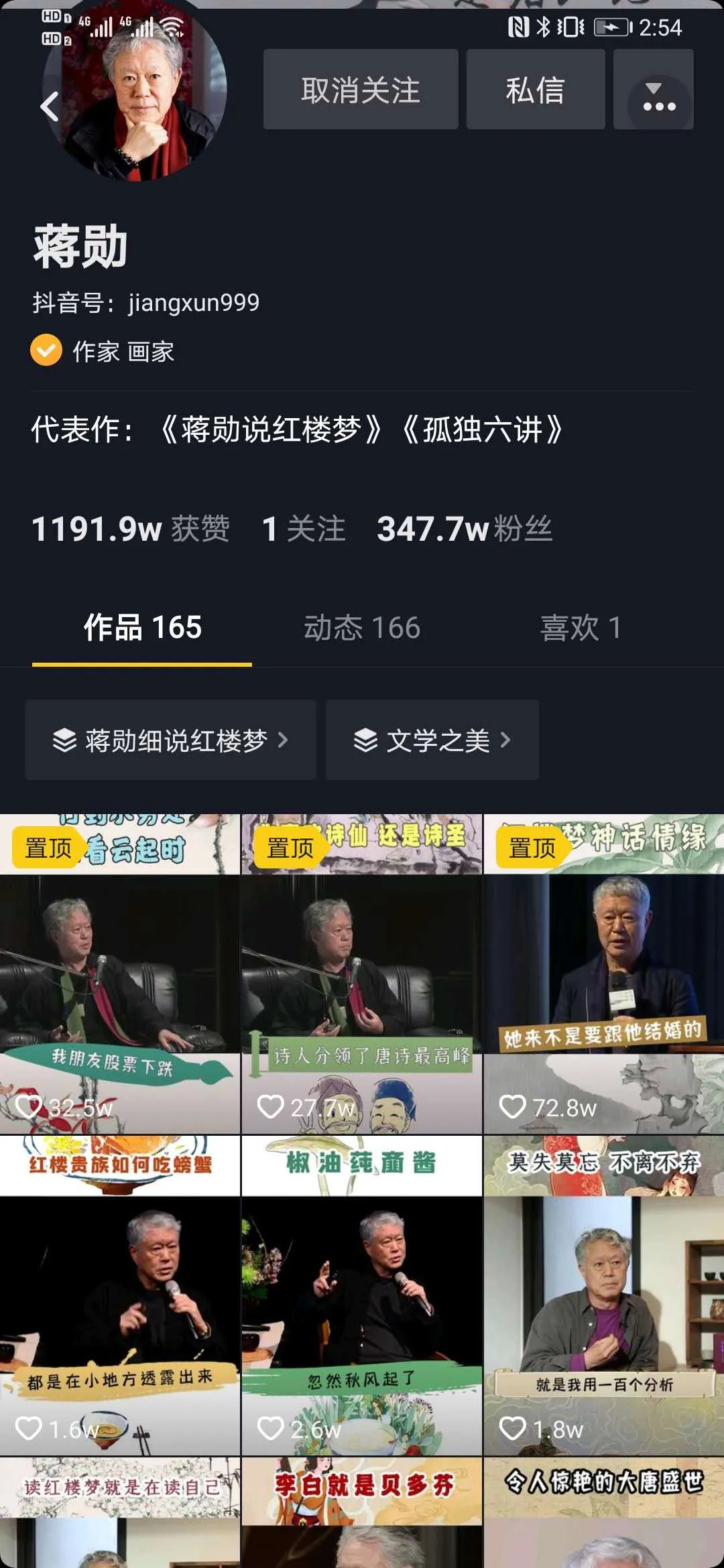Tap 取消关注 to unfollow
The width and height of the screenshot is (724, 1568).
tap(361, 90)
